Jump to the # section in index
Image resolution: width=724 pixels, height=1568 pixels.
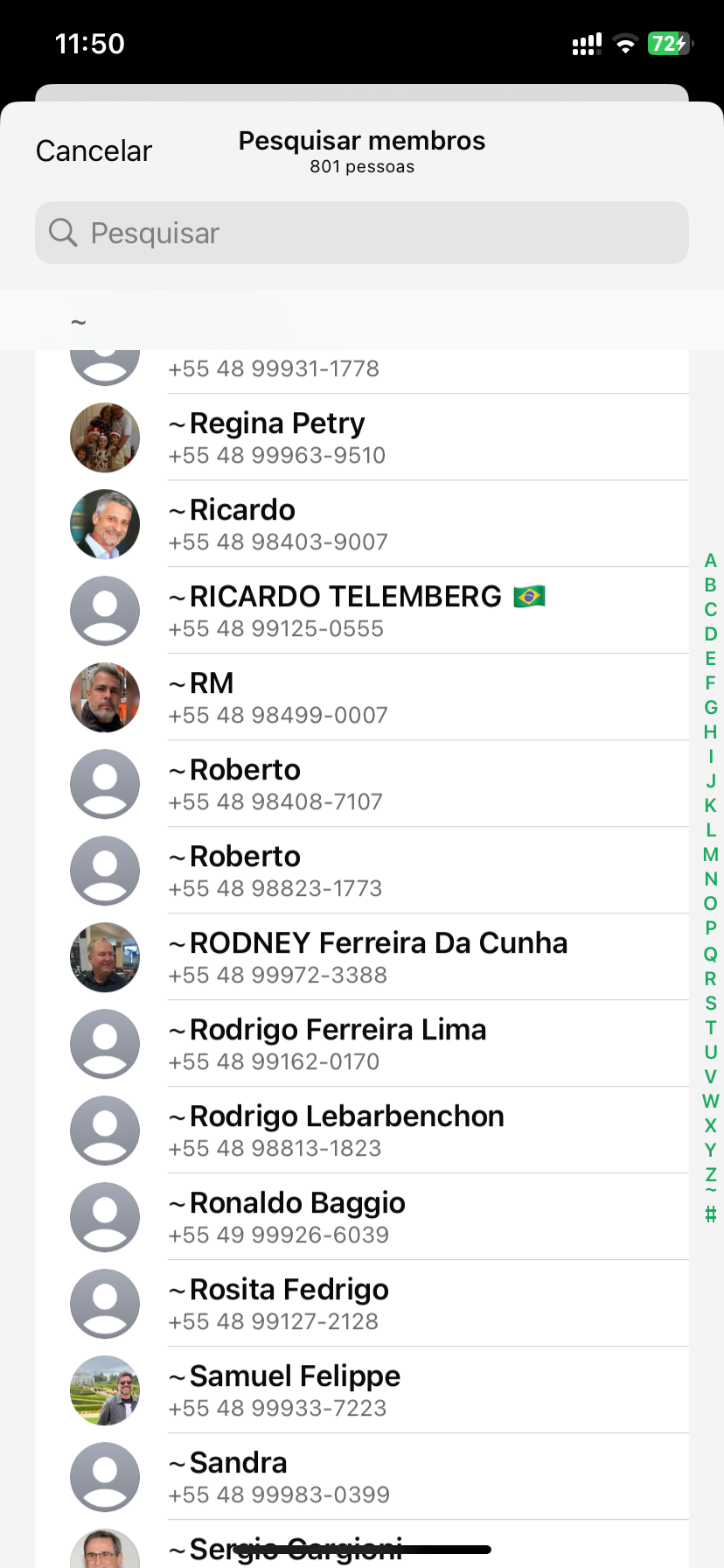point(710,1214)
